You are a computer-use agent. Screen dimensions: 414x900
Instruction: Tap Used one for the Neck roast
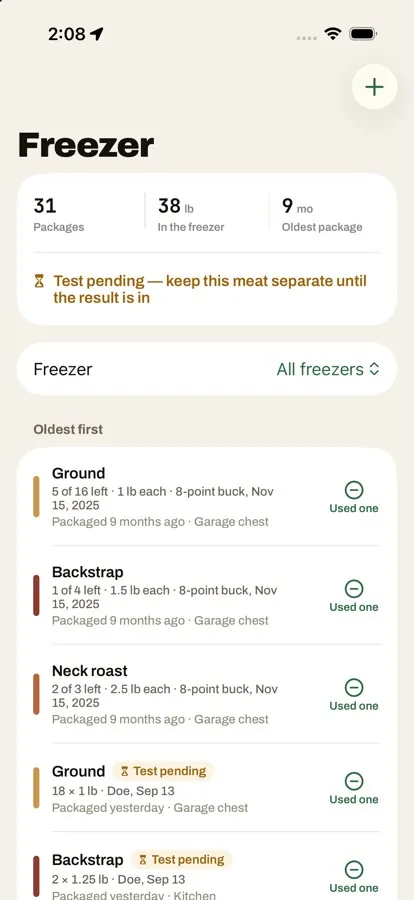[x=354, y=695]
